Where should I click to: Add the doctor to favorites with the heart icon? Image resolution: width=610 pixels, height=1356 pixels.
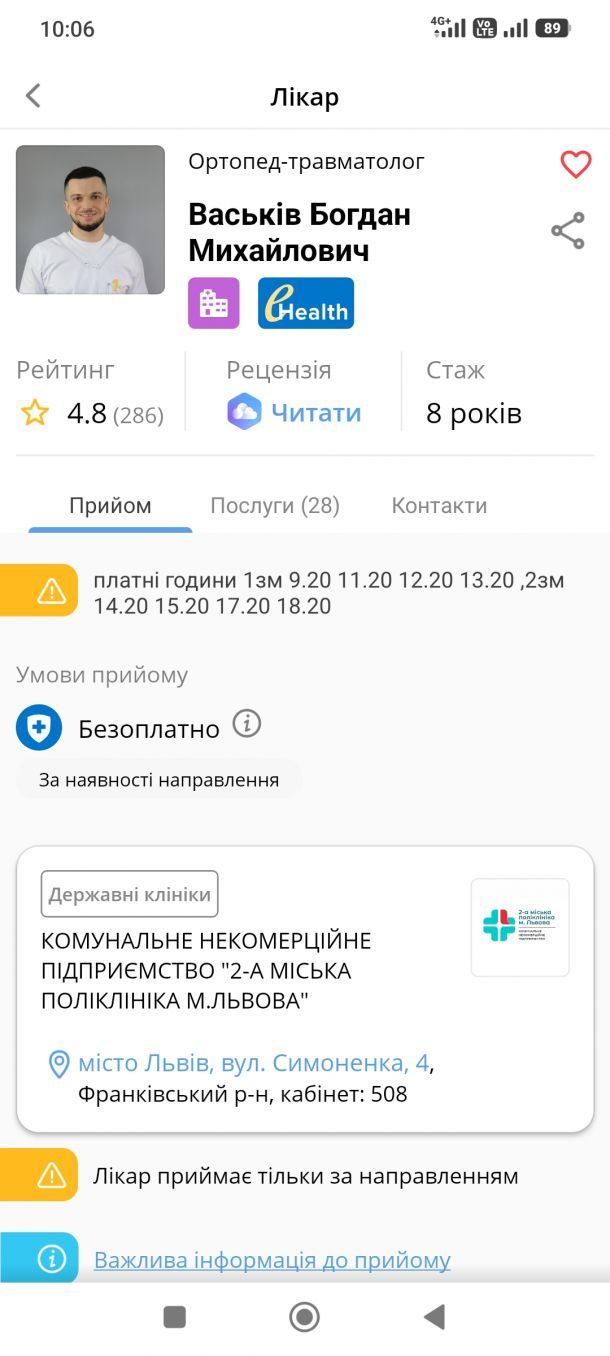point(575,164)
